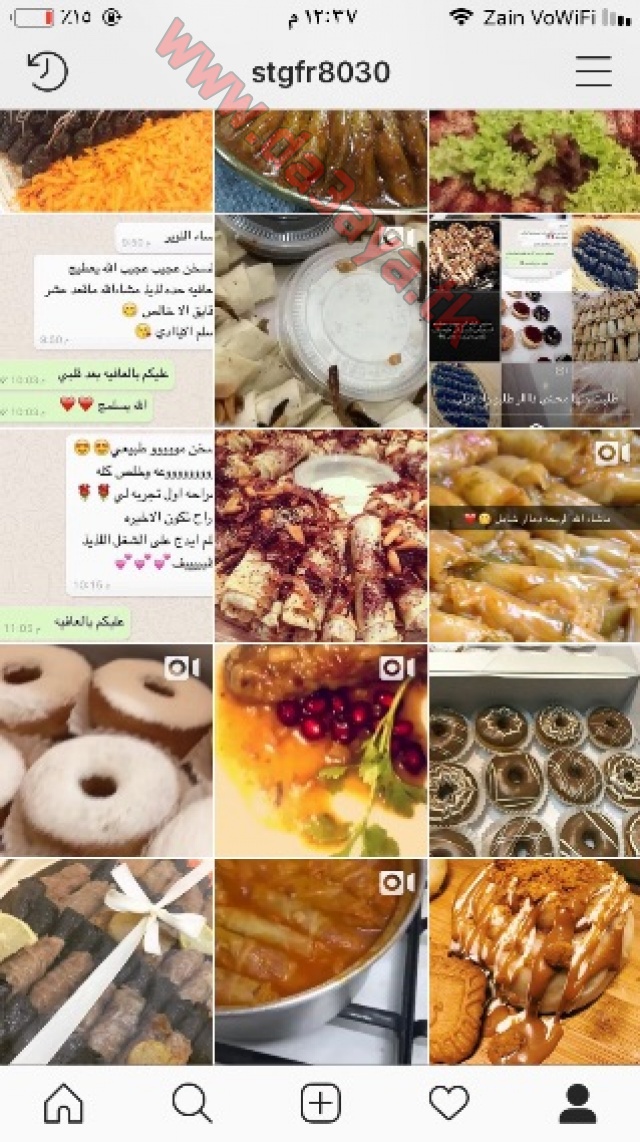Open the cabbage rolls in pot video
This screenshot has height=1142, width=640.
(x=321, y=961)
